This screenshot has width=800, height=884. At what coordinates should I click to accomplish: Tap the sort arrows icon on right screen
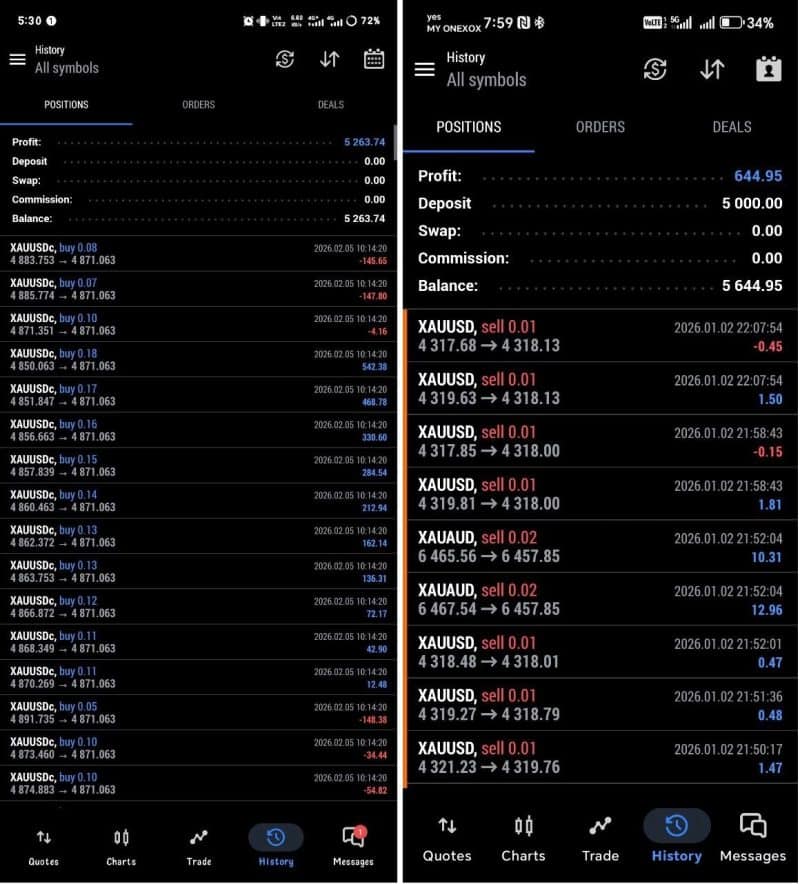712,69
